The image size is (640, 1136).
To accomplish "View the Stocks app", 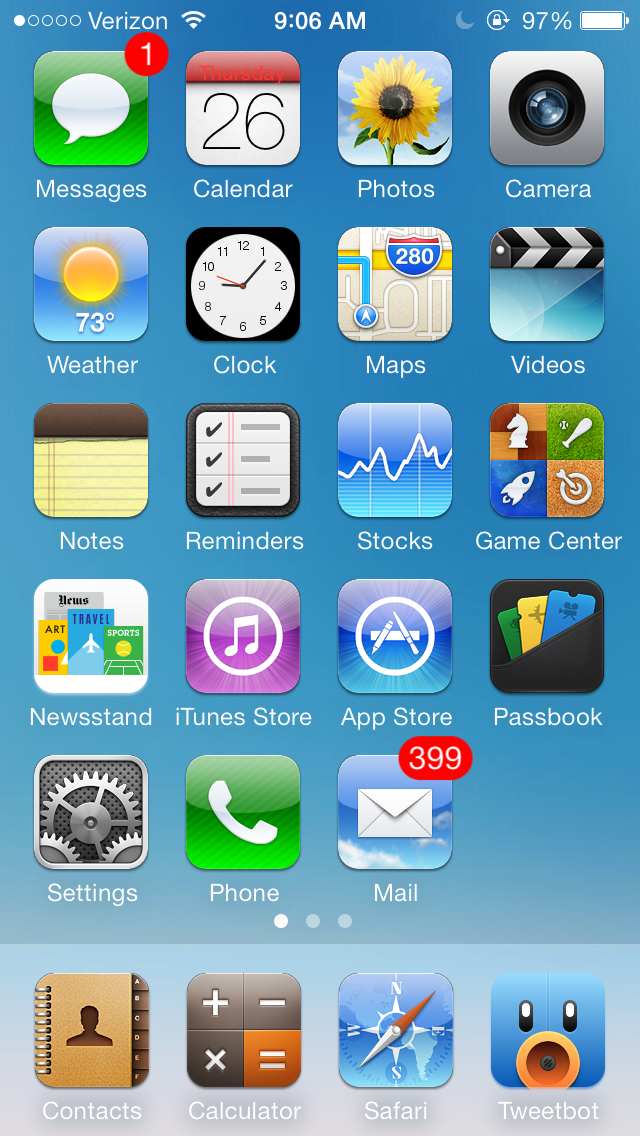I will pos(395,461).
